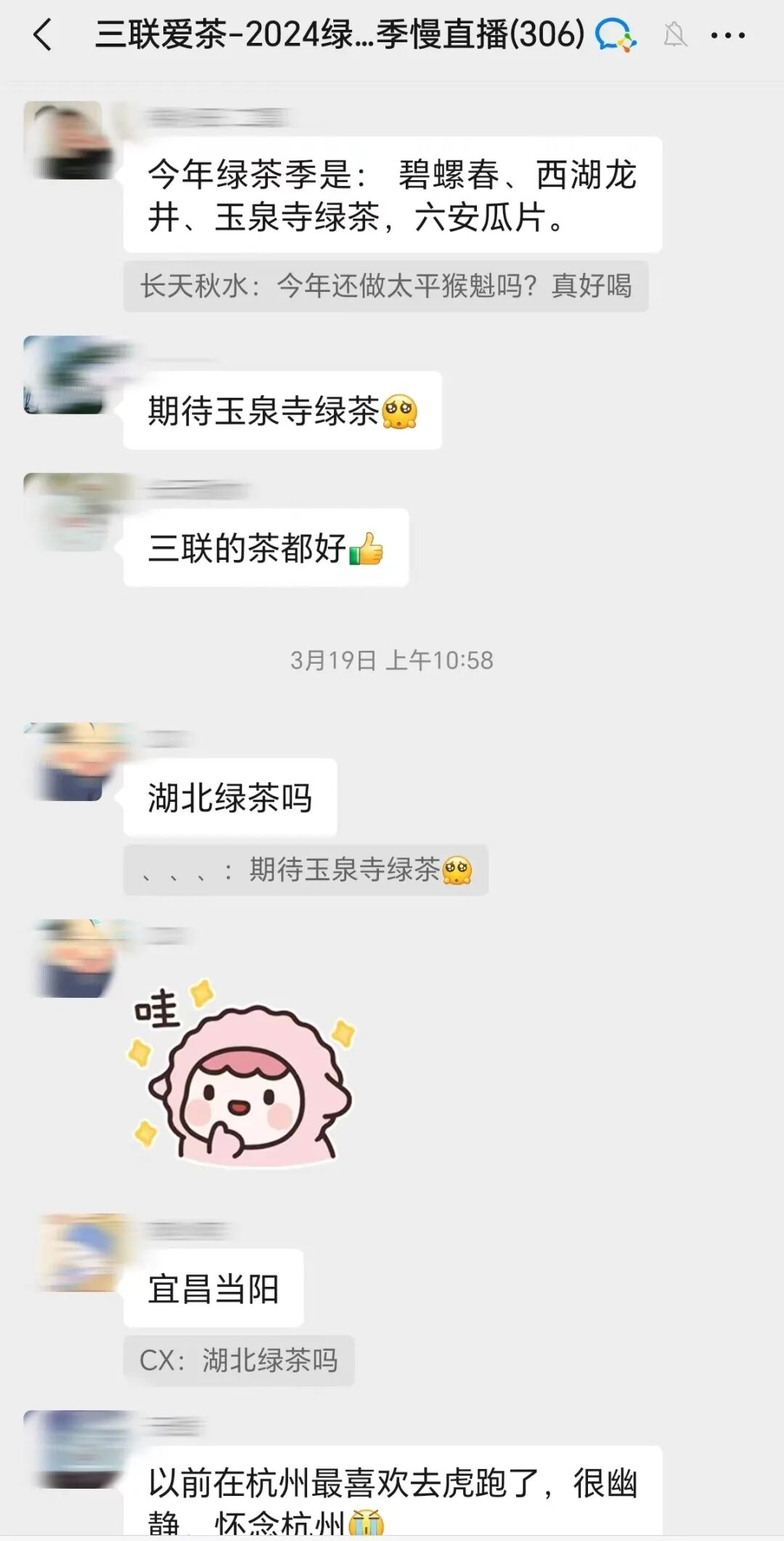Go back from the group chat
Screen dimensions: 784x1541
pyautogui.click(x=43, y=35)
